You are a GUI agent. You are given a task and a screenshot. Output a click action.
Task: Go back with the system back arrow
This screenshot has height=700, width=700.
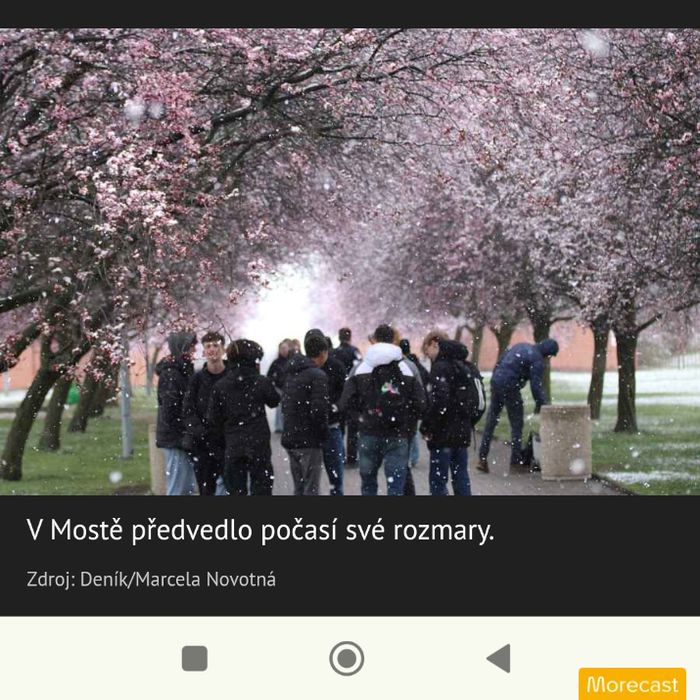499,658
